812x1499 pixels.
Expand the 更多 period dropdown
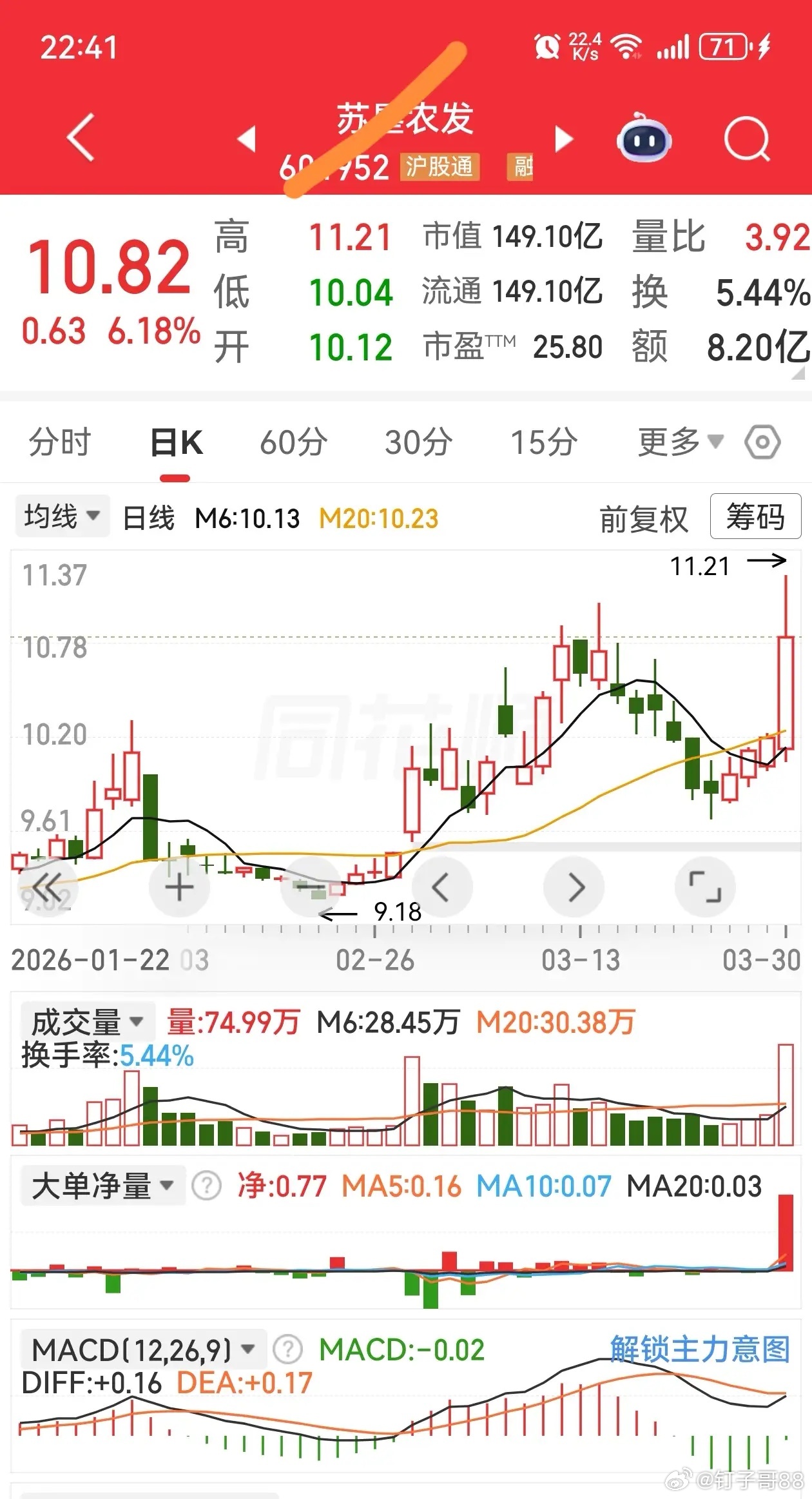[x=681, y=442]
